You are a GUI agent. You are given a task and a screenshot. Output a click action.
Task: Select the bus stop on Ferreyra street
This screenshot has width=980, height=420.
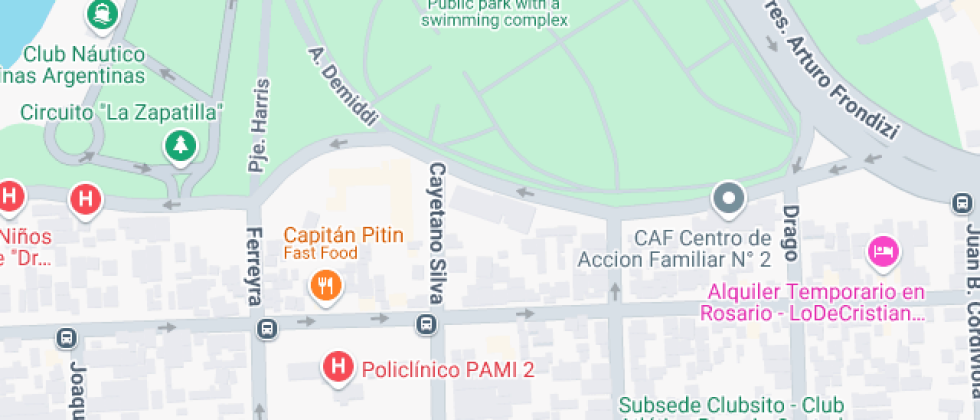(267, 328)
